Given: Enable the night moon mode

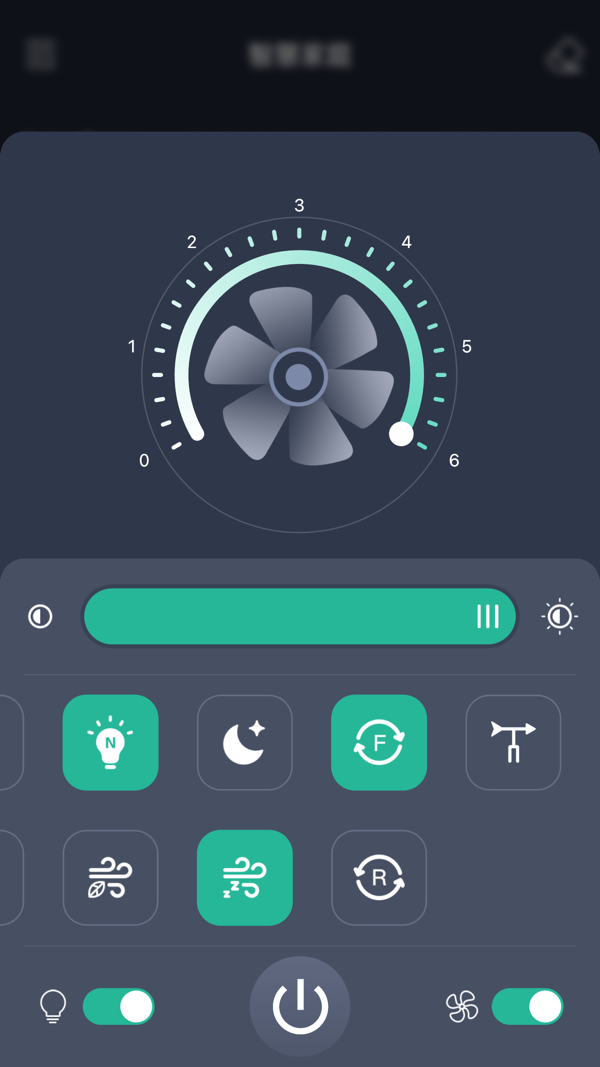Looking at the screenshot, I should (x=245, y=742).
